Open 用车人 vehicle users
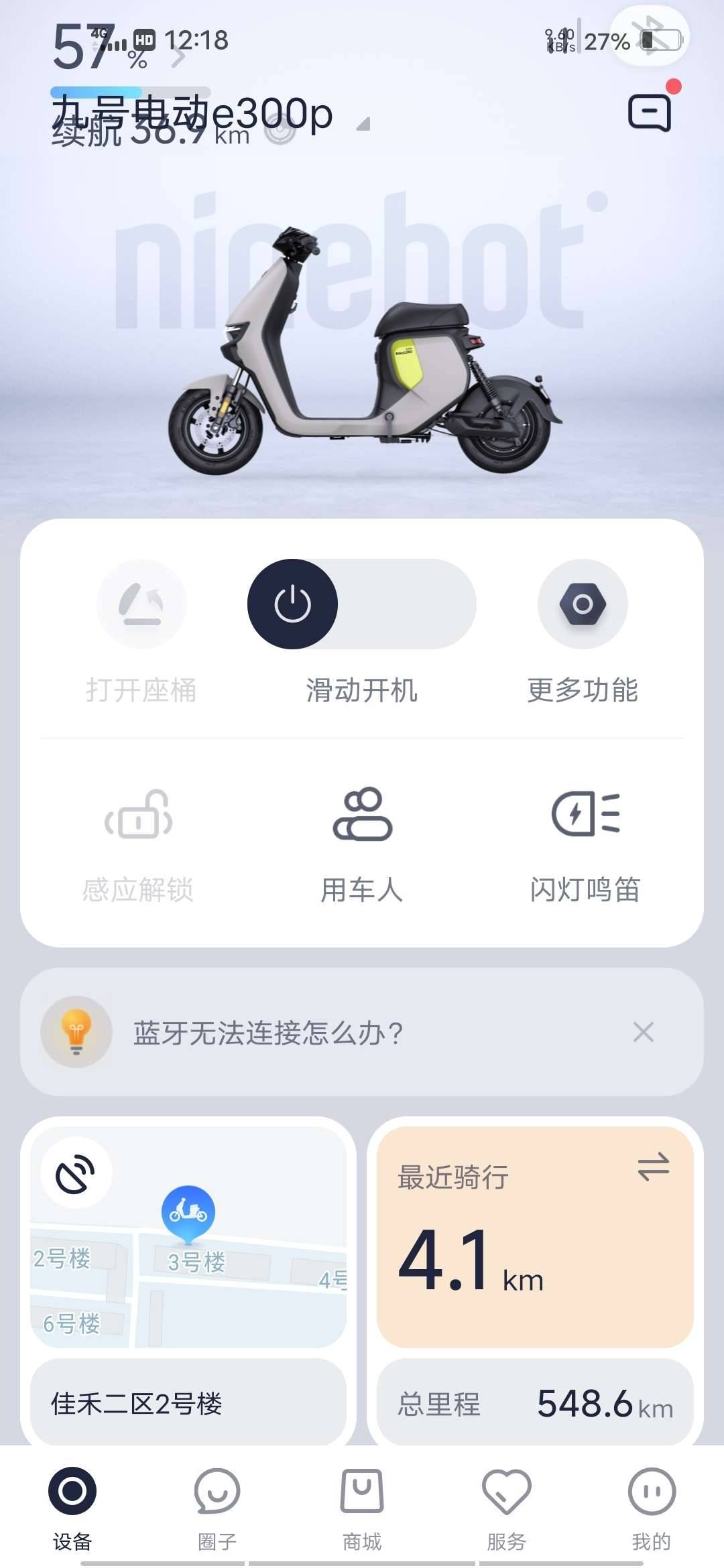Screen dimensions: 724x1568 pos(362,816)
